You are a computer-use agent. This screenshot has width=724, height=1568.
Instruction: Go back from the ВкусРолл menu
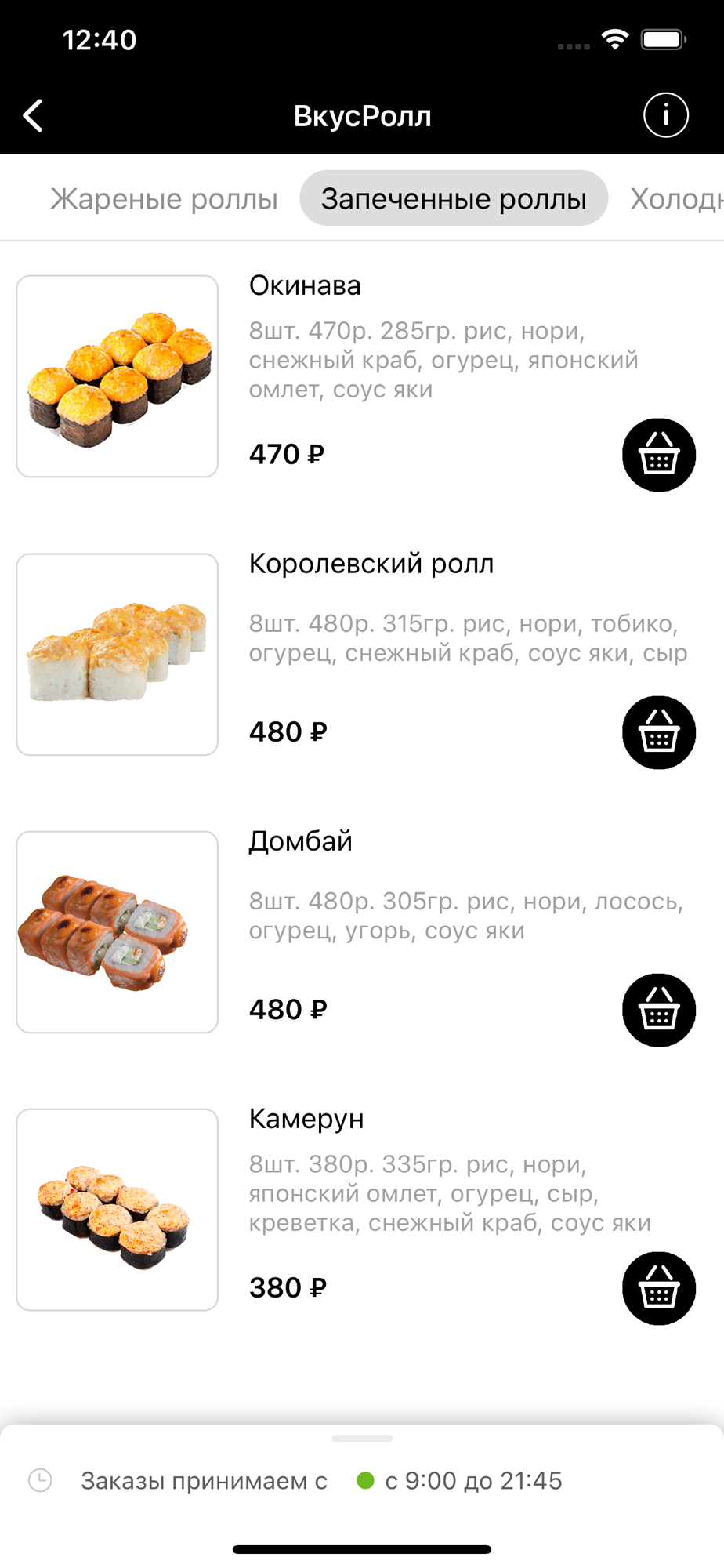point(33,116)
